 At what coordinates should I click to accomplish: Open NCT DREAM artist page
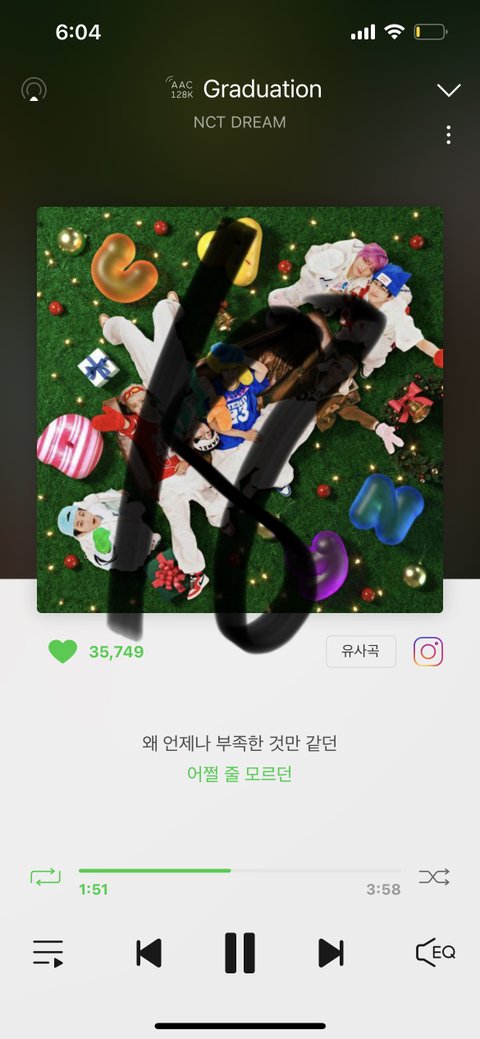tap(240, 123)
